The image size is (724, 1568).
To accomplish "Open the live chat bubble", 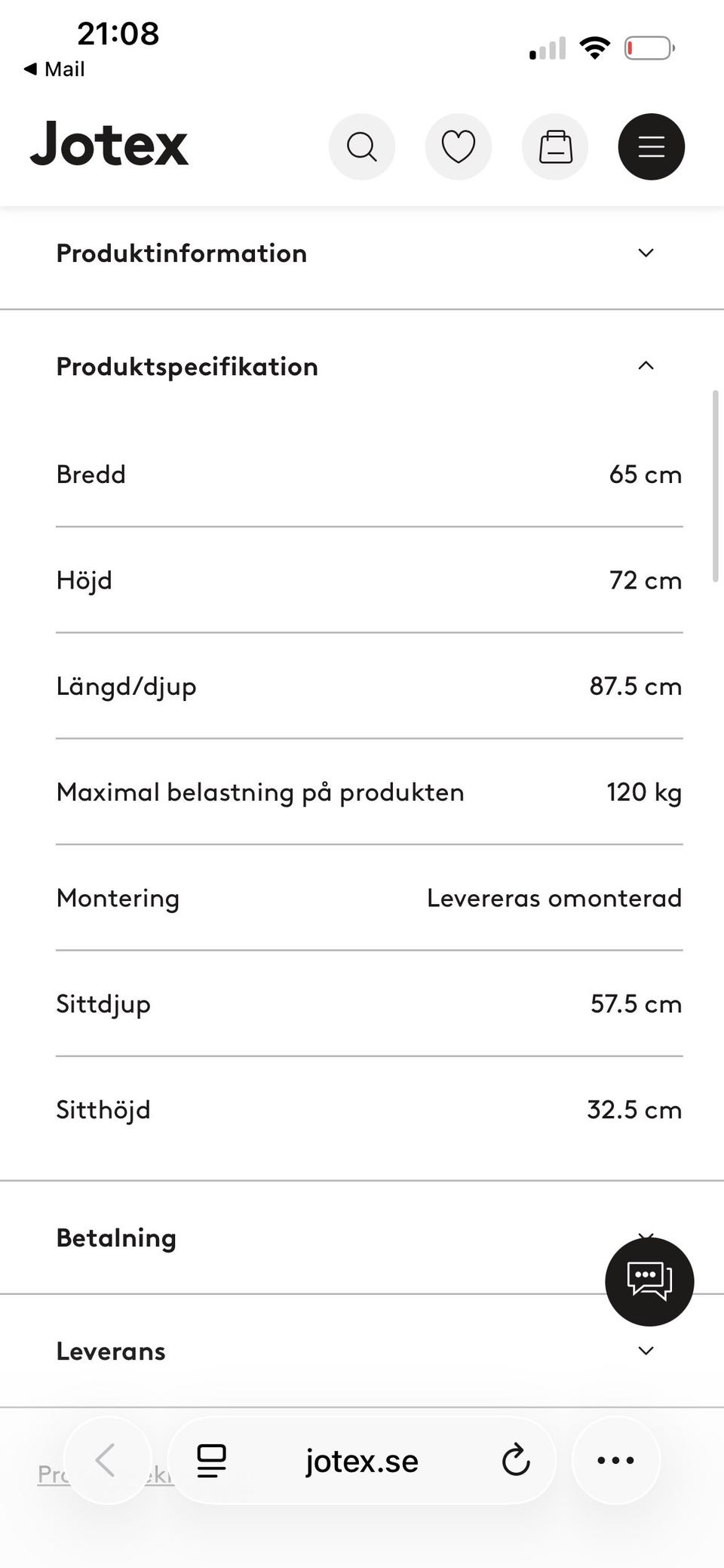I will click(x=649, y=1281).
